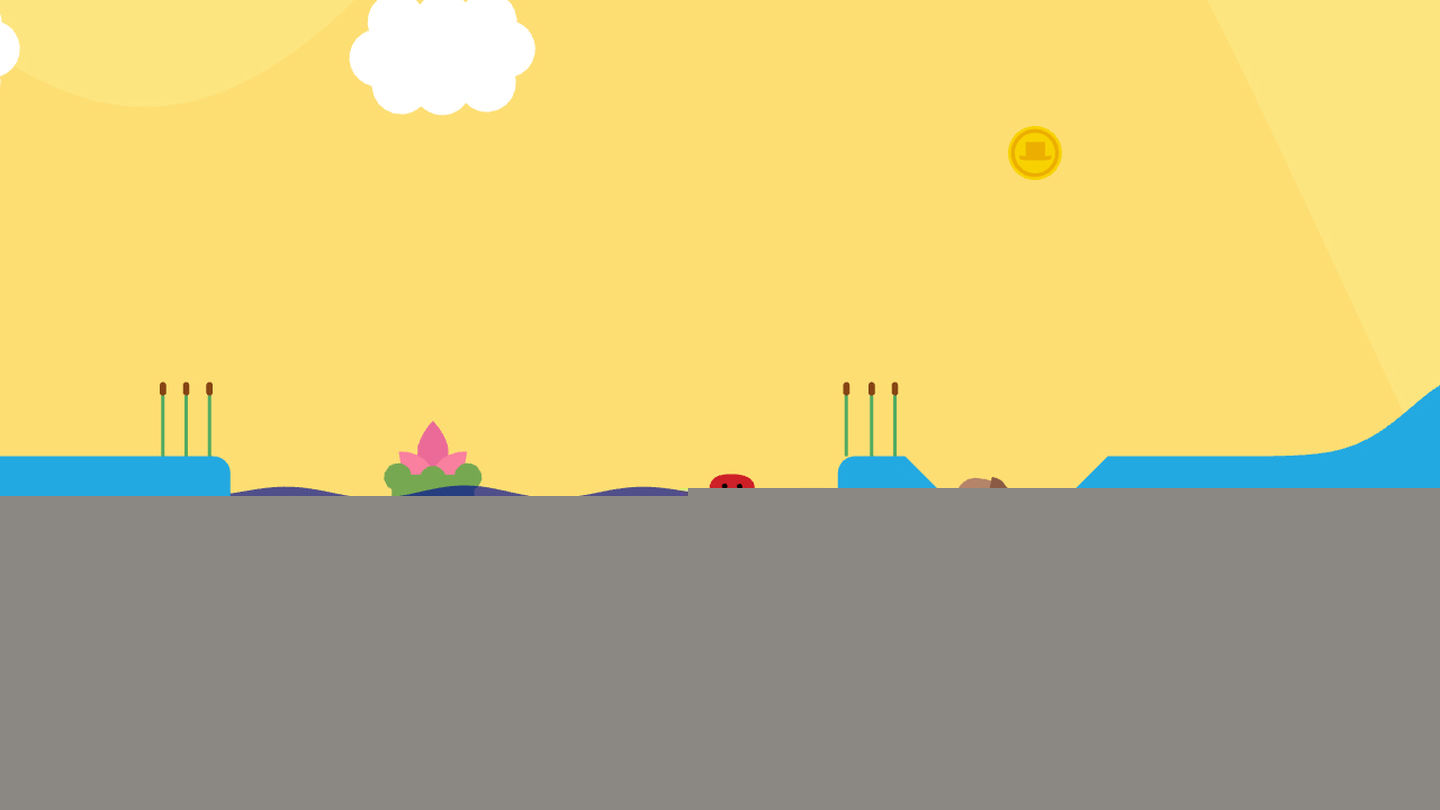Tap the gold hat coin

[1034, 153]
